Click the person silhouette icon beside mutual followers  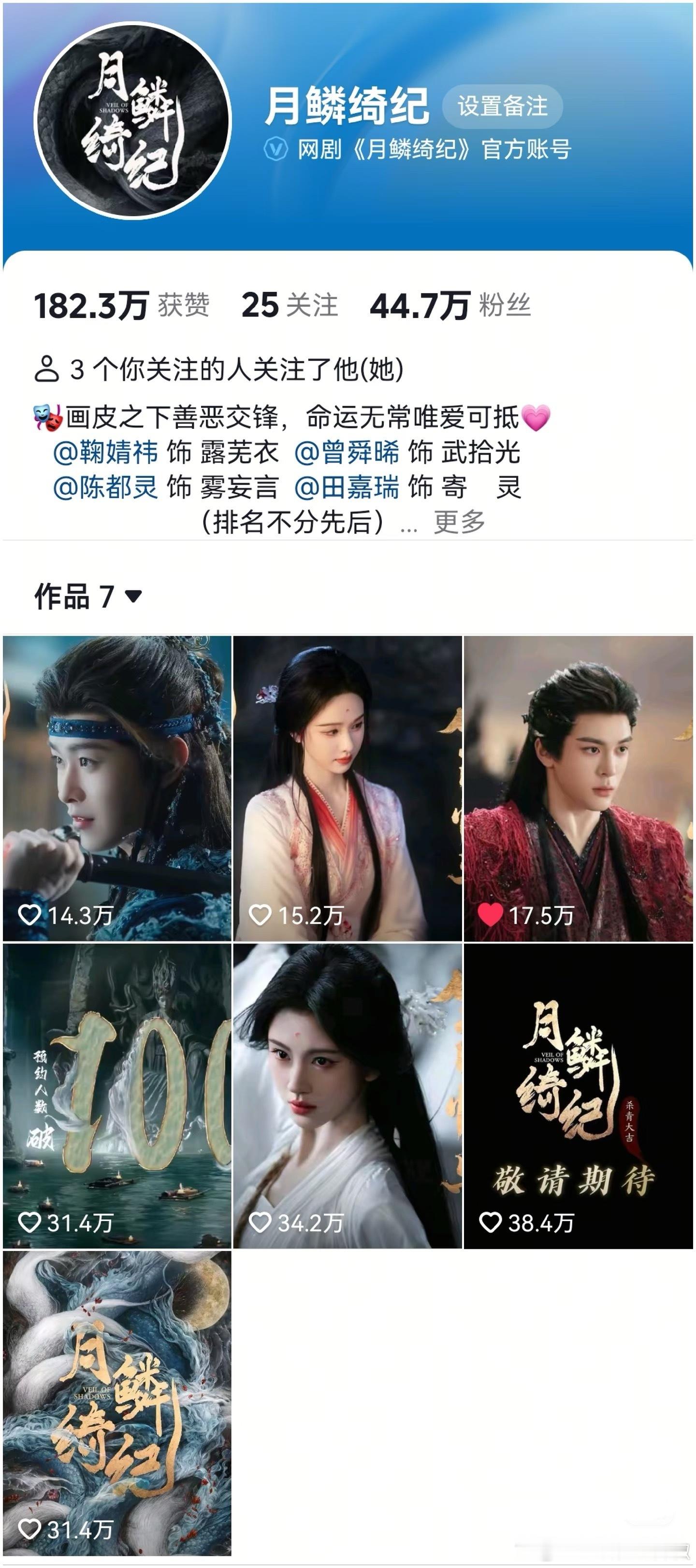point(45,367)
